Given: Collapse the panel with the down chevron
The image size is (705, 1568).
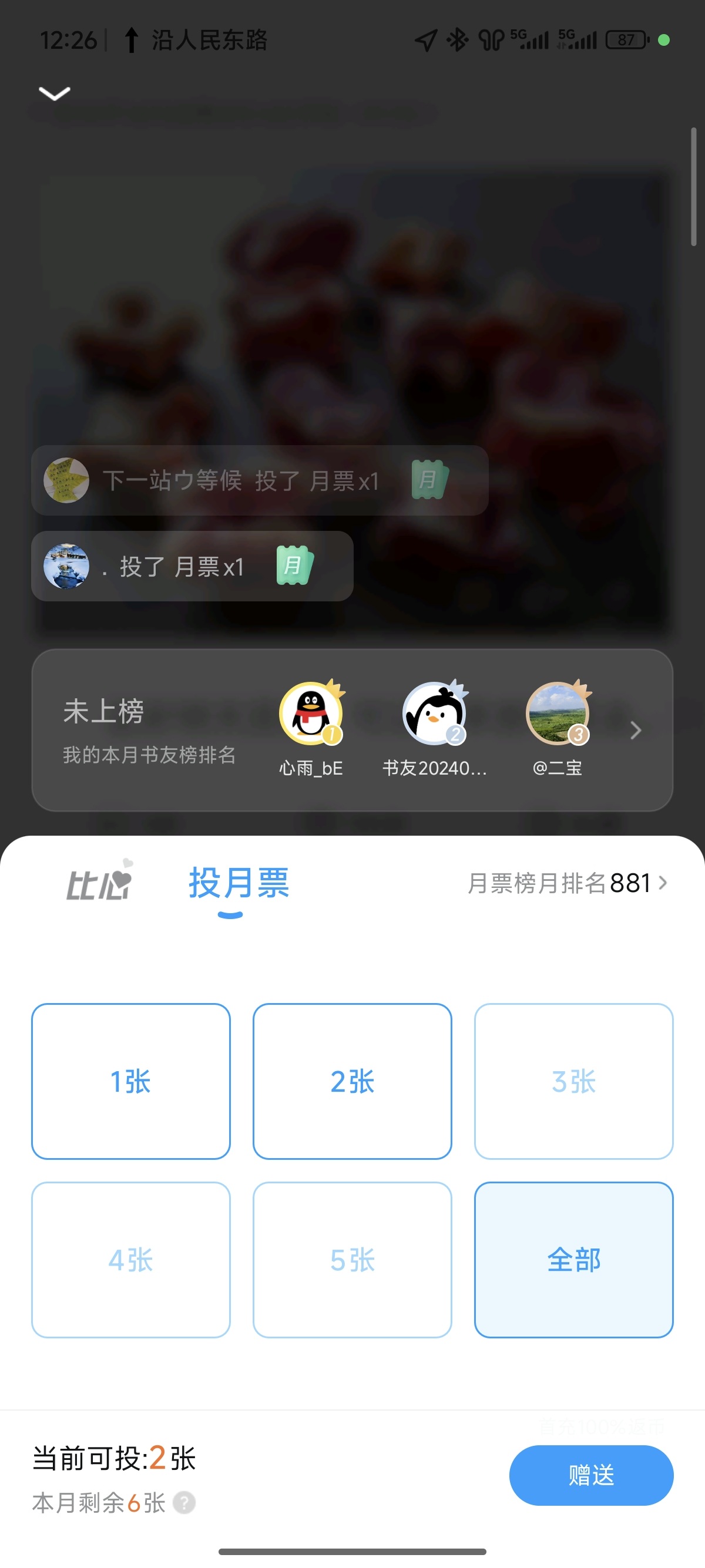Looking at the screenshot, I should 55,93.
